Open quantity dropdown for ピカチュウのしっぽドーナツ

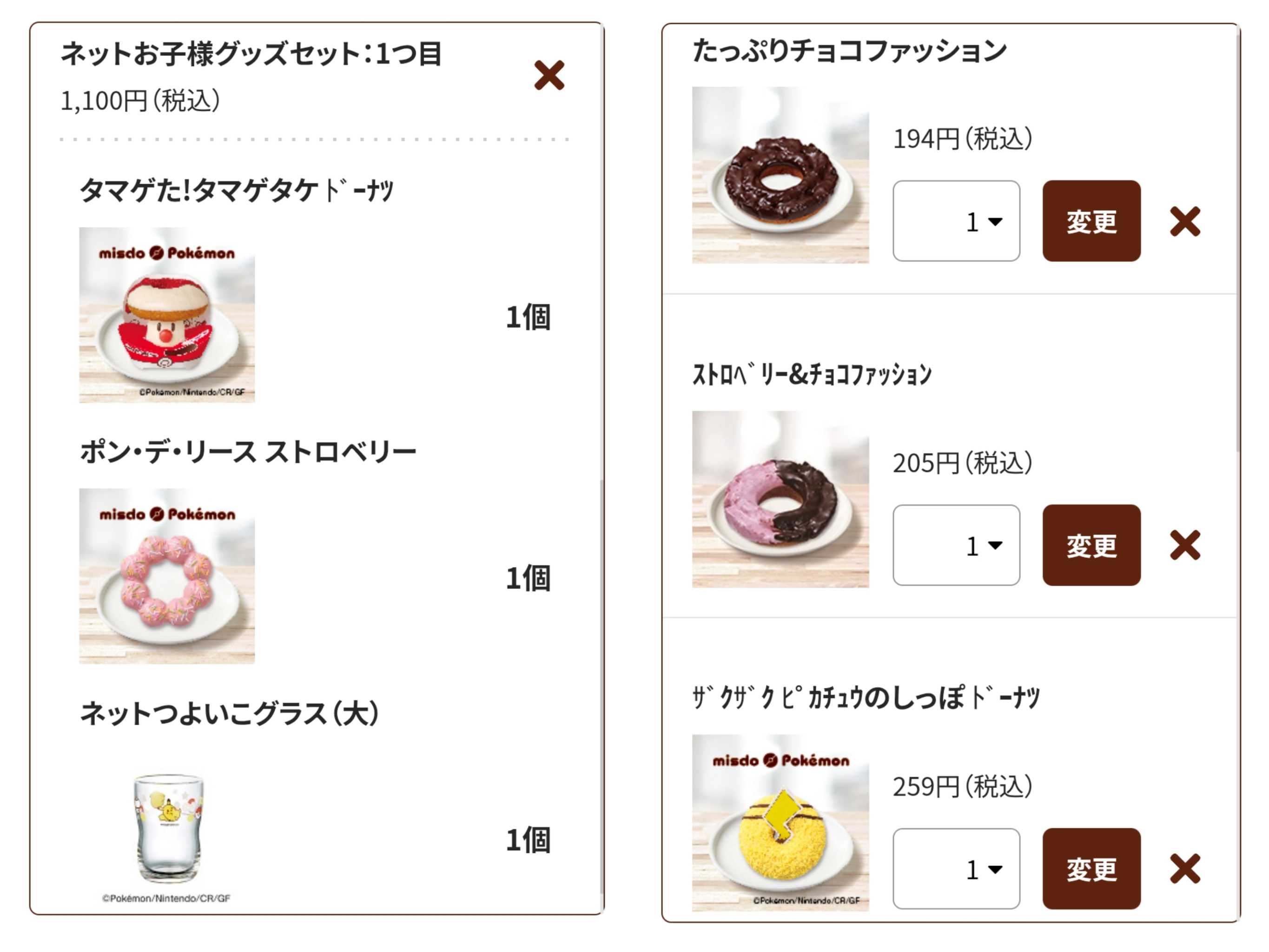956,869
